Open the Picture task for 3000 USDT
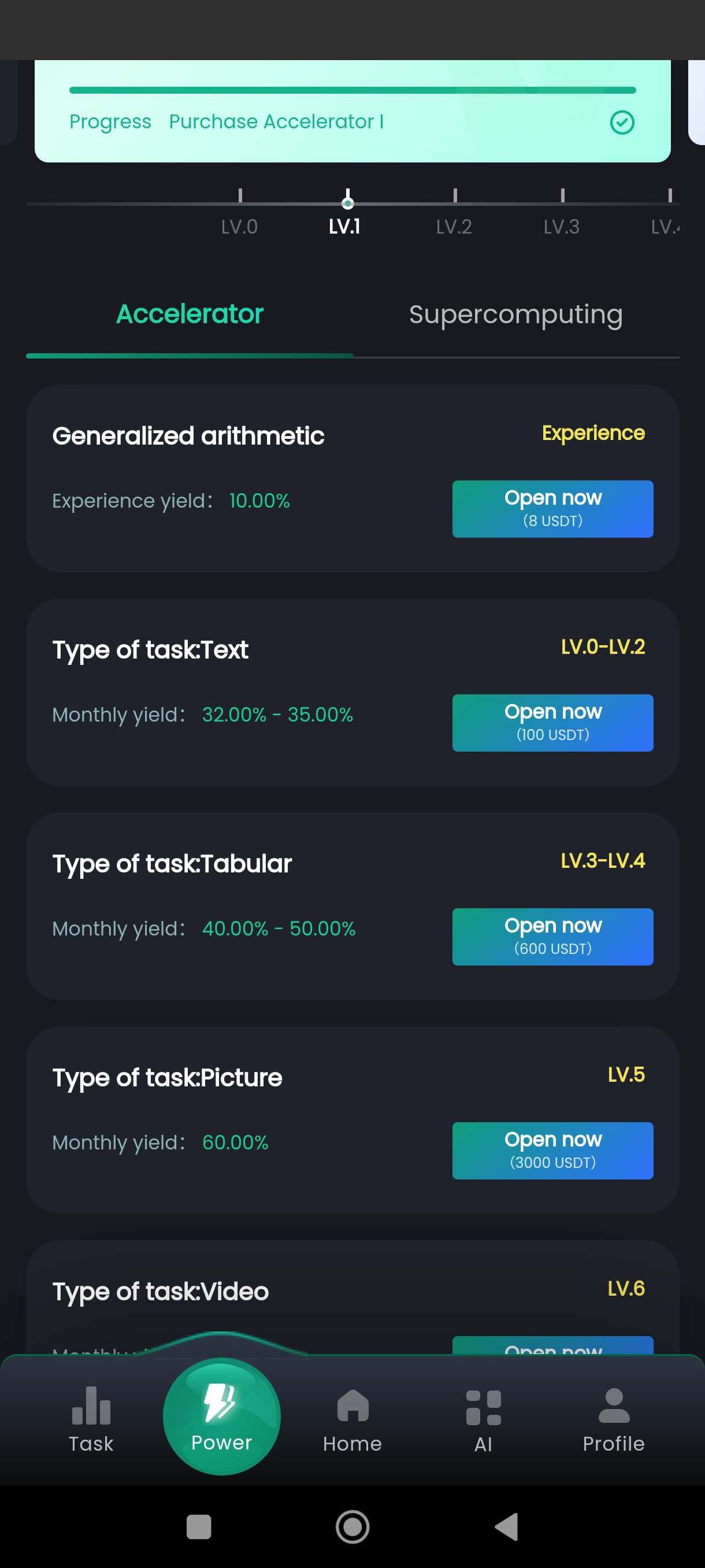This screenshot has width=705, height=1568. coord(552,1151)
